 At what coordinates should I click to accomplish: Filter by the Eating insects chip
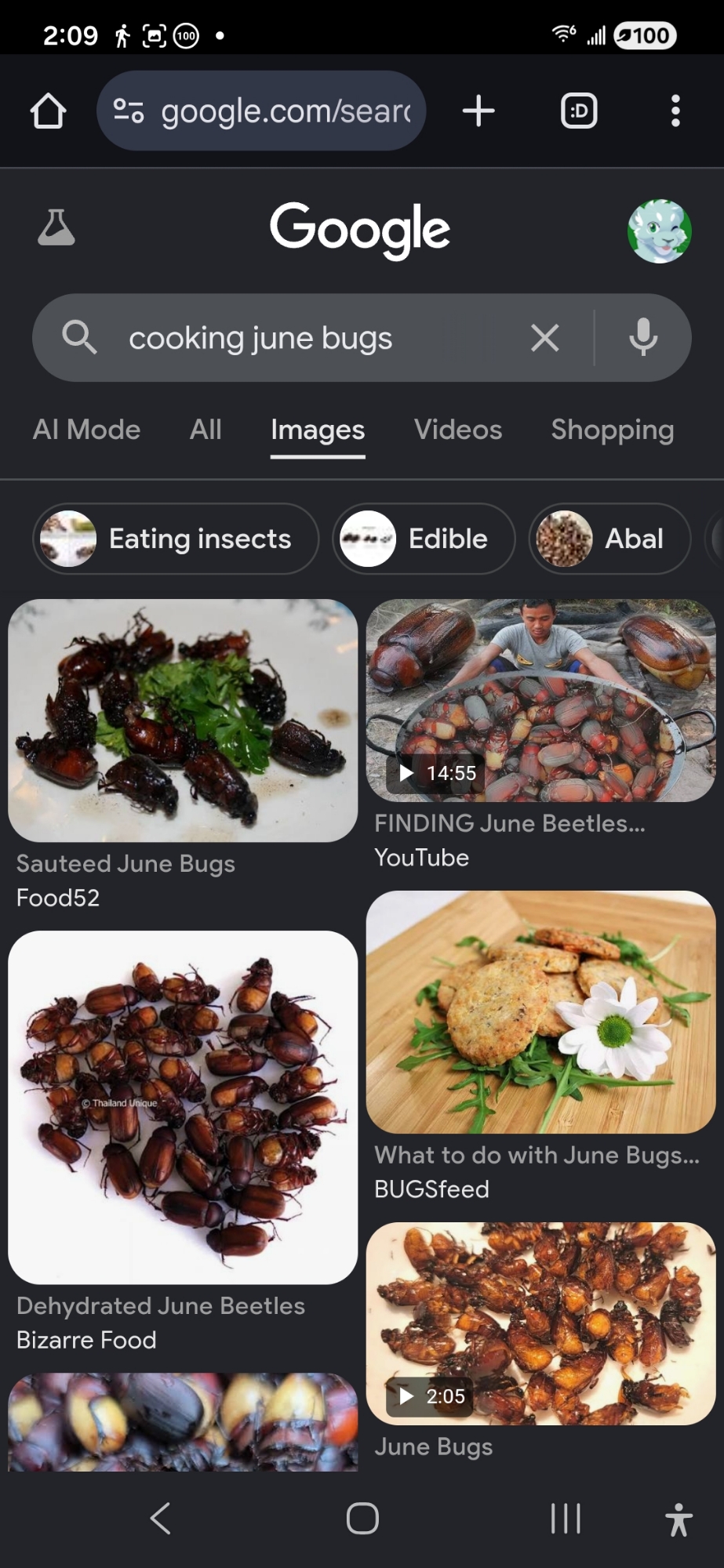coord(176,539)
